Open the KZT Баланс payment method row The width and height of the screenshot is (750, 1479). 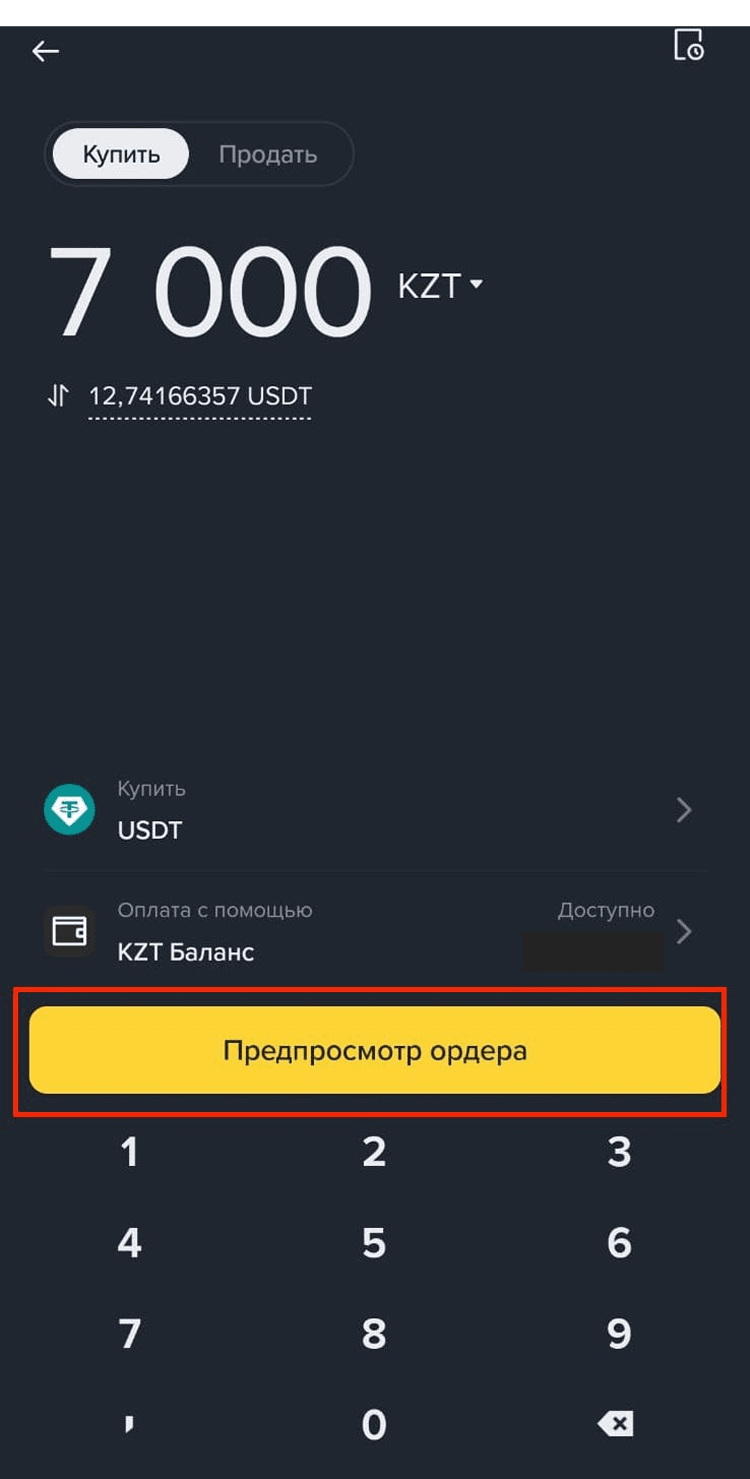pos(375,932)
